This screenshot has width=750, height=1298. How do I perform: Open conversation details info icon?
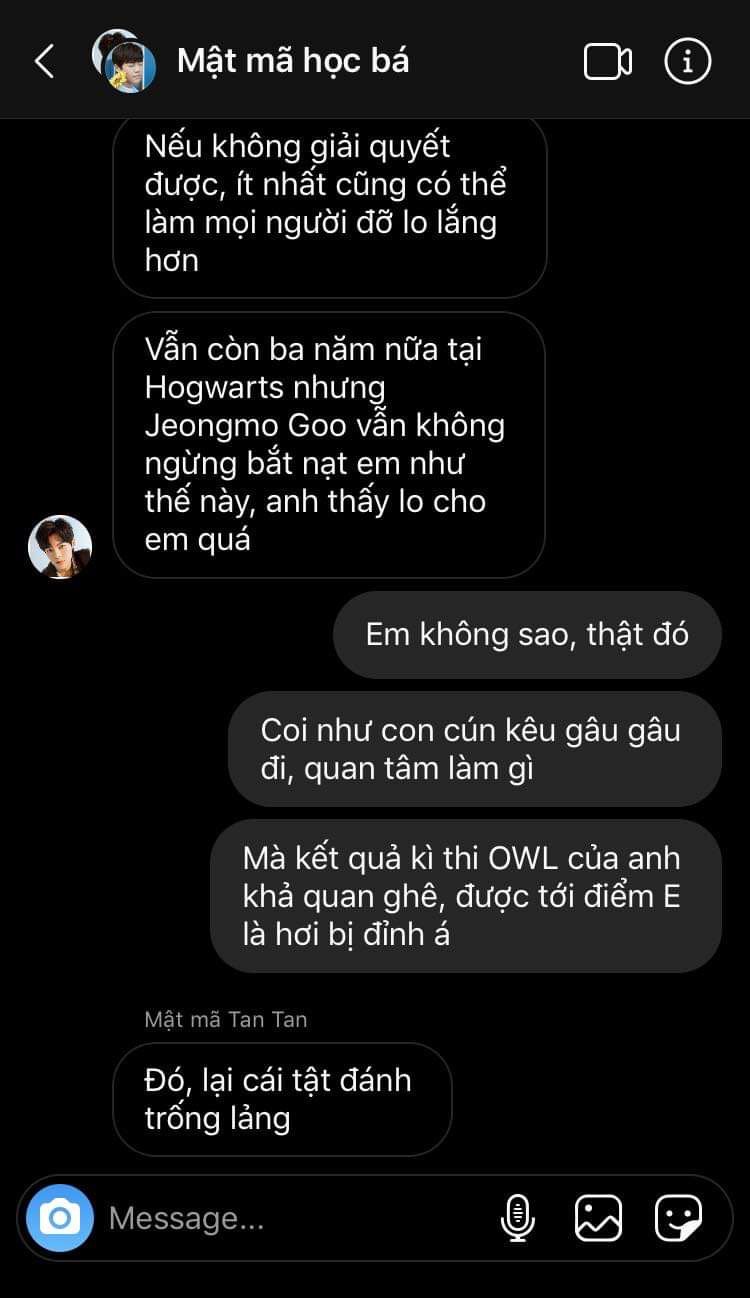[x=687, y=62]
